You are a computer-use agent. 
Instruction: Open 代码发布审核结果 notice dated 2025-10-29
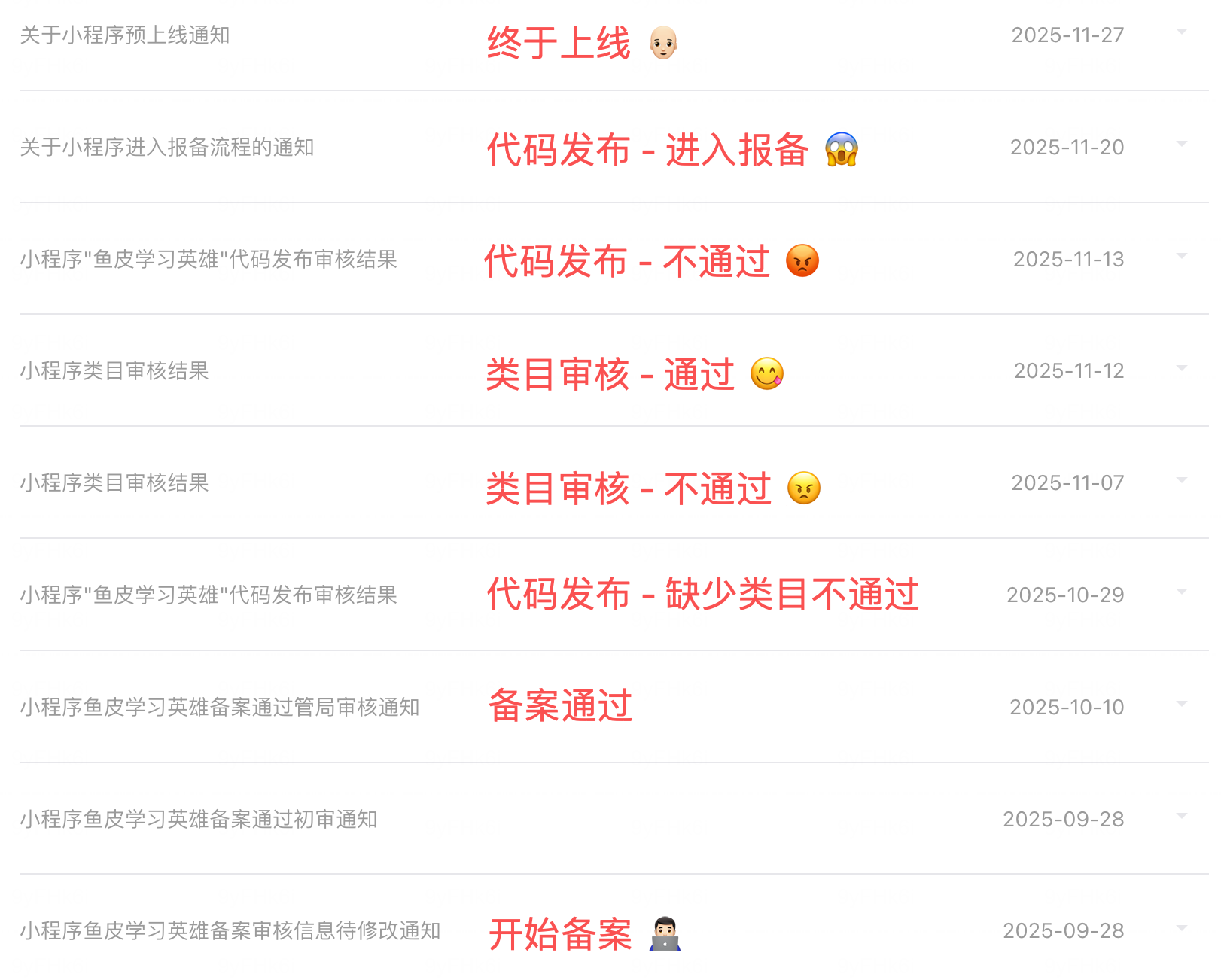click(209, 595)
